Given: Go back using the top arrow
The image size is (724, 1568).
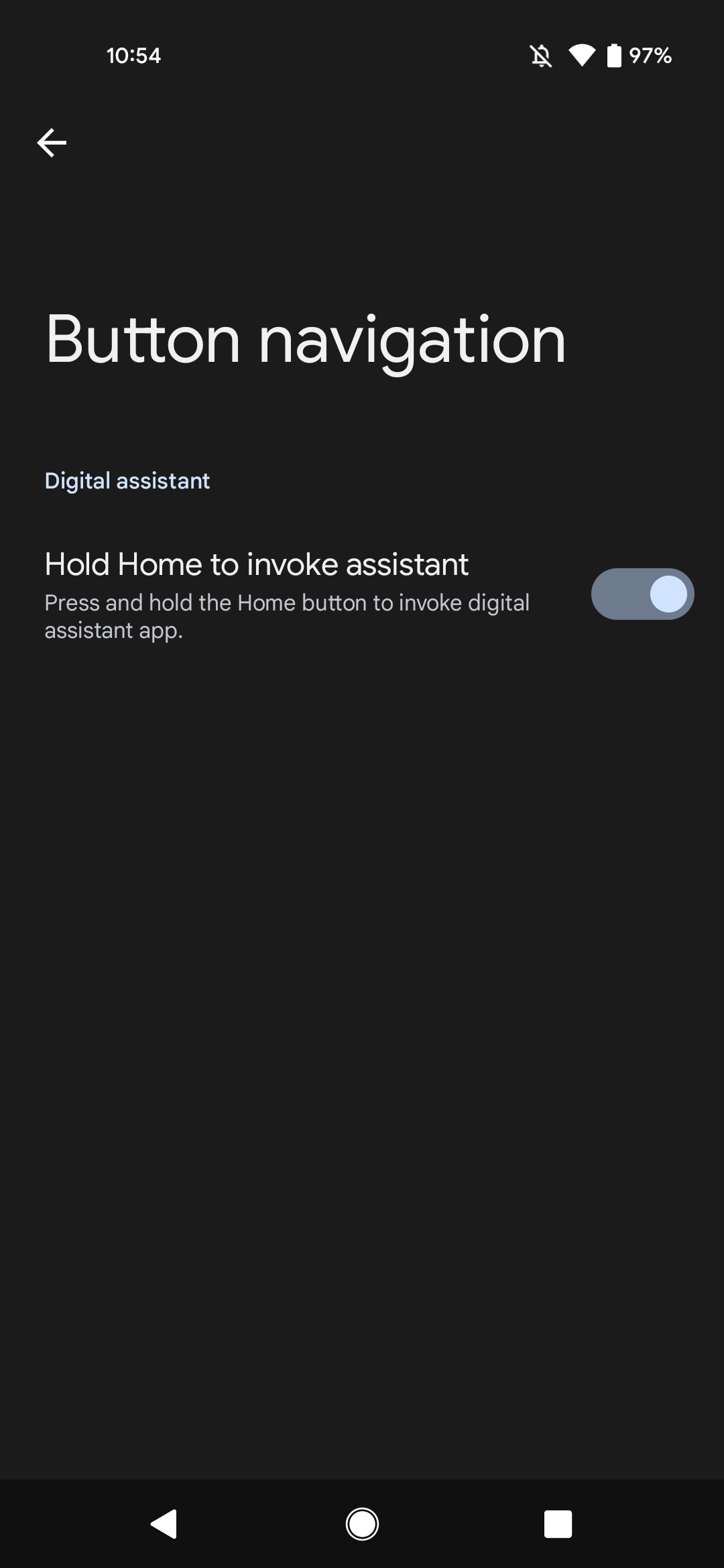Looking at the screenshot, I should pyautogui.click(x=52, y=143).
